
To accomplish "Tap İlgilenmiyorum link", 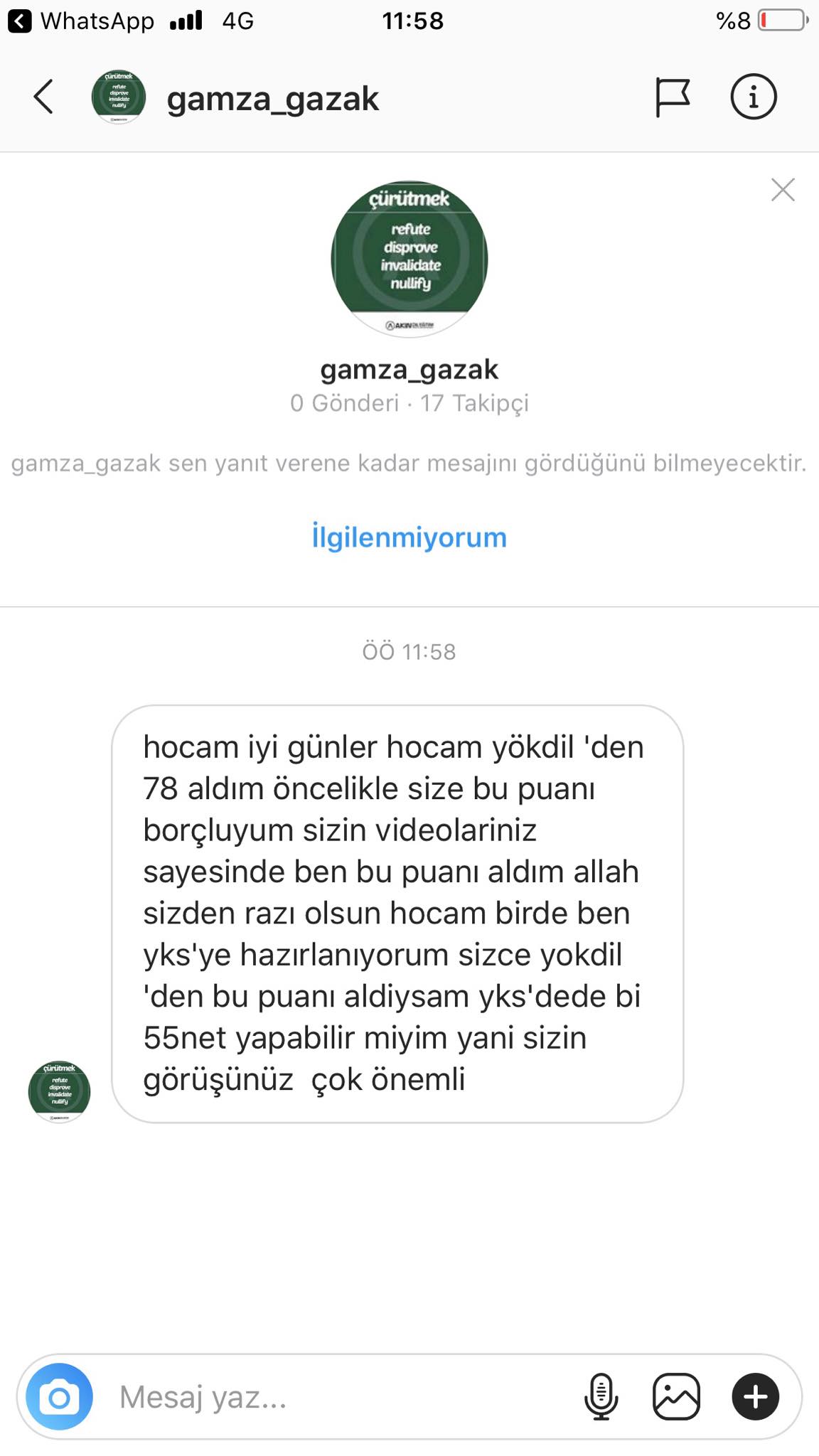I will [x=409, y=537].
